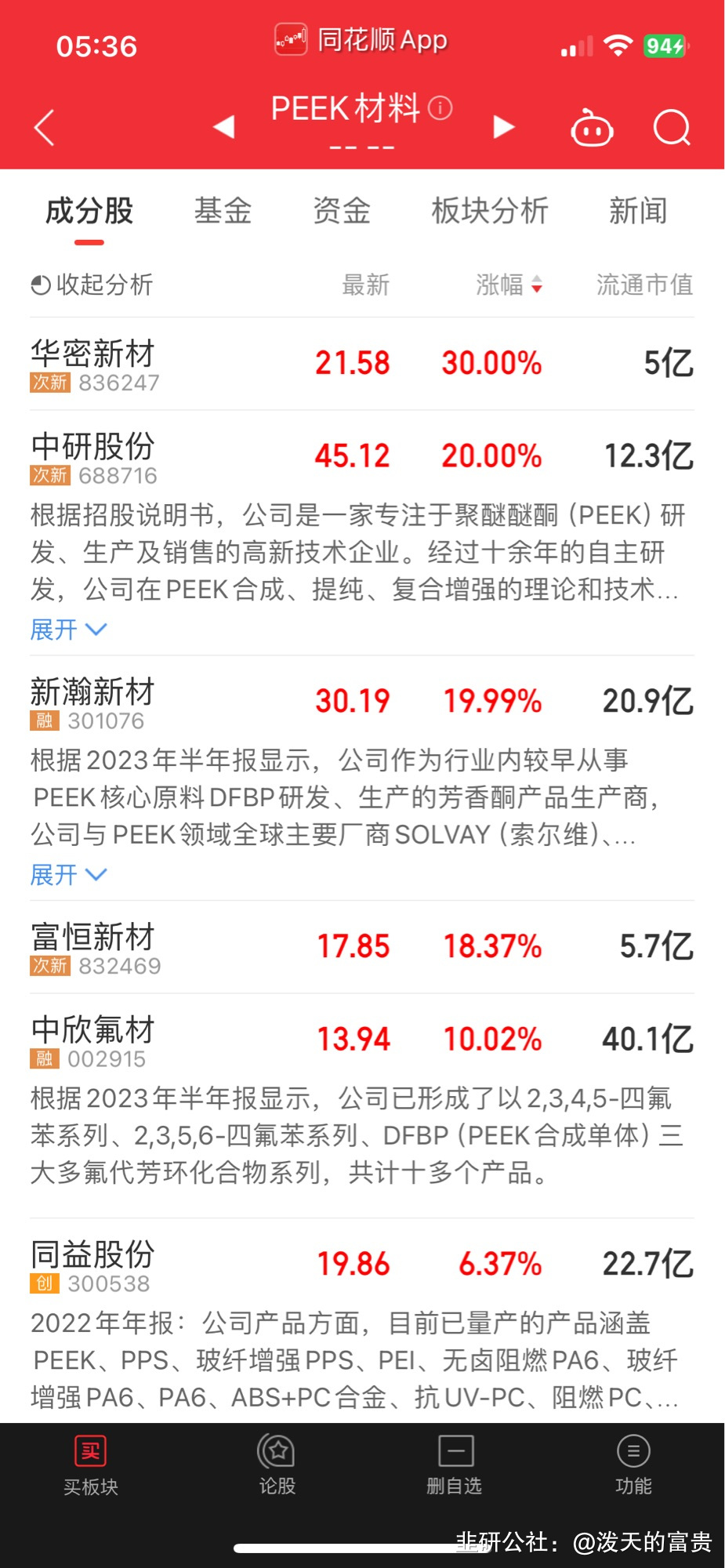This screenshot has height=1568, width=725.
Task: Tap the 最新 column header
Action: tap(365, 285)
